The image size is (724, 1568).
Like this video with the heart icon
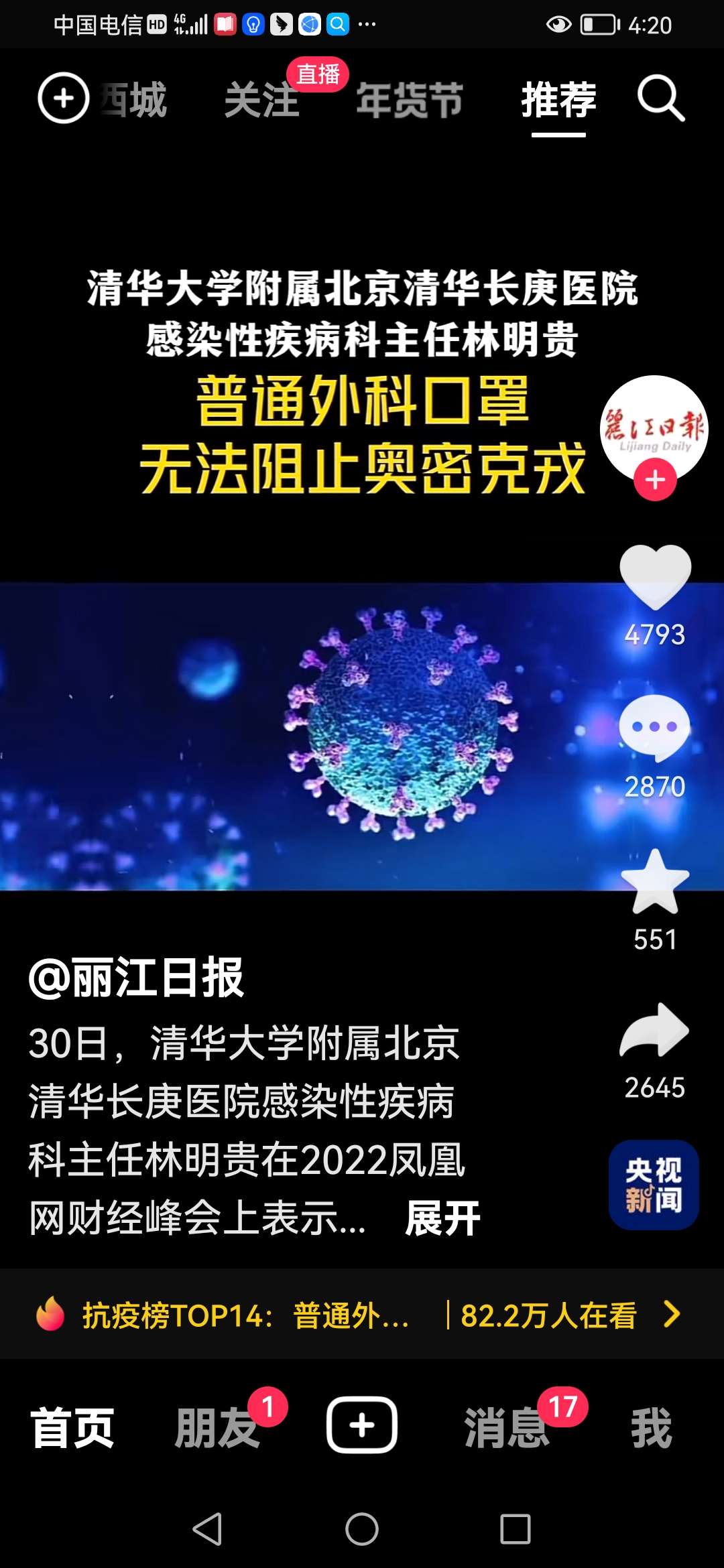click(655, 576)
